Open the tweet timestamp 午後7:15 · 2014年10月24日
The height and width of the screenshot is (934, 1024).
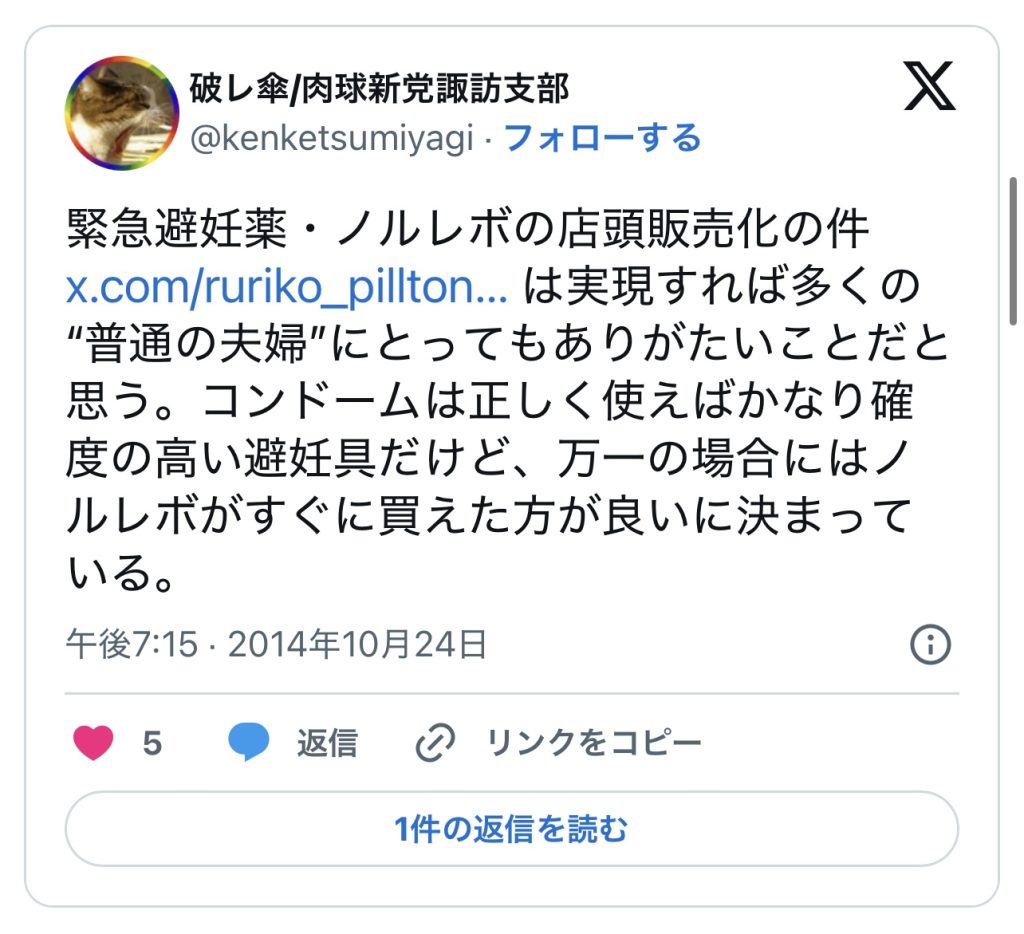point(276,645)
